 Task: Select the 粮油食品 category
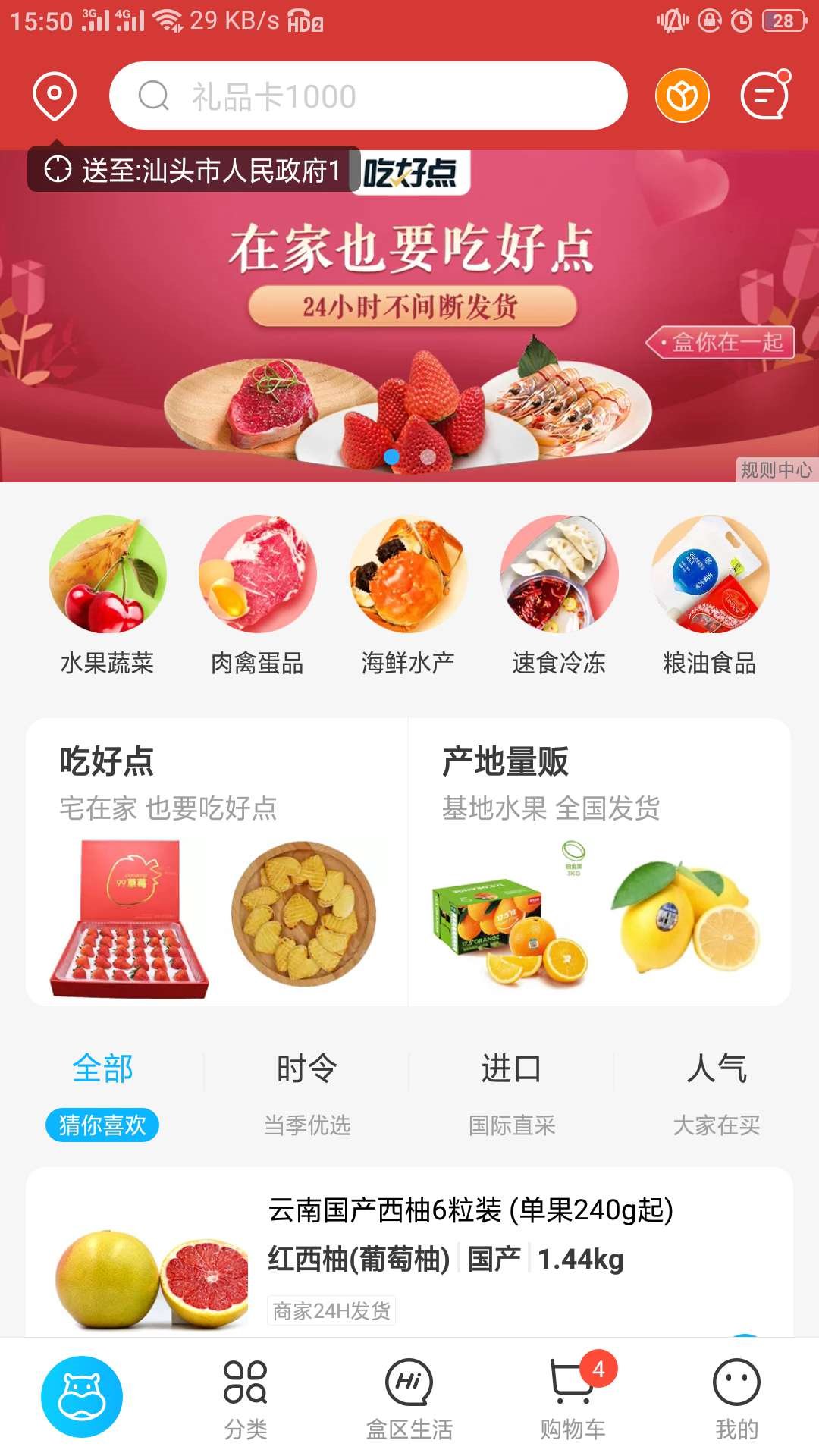pyautogui.click(x=710, y=595)
